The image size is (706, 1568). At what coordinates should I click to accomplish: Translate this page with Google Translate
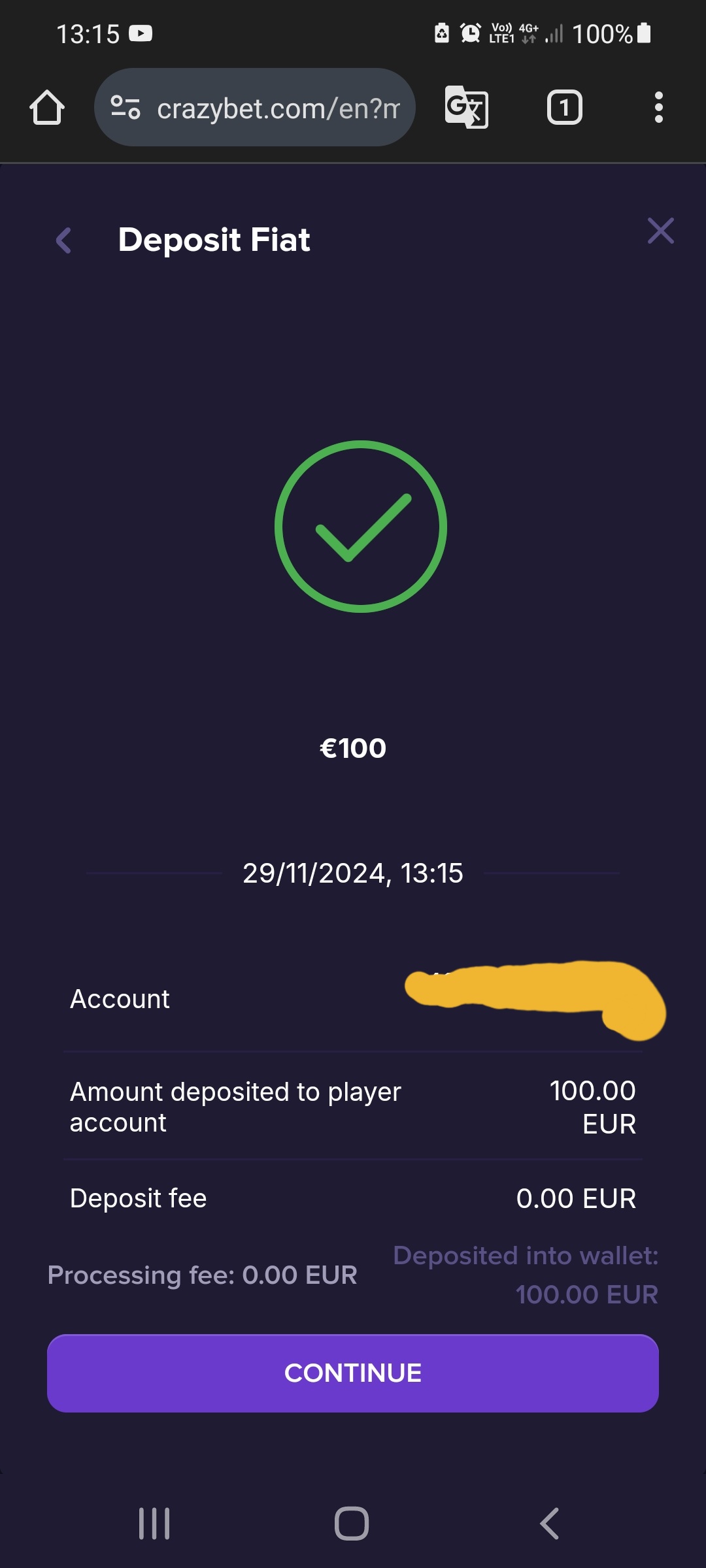(x=466, y=107)
